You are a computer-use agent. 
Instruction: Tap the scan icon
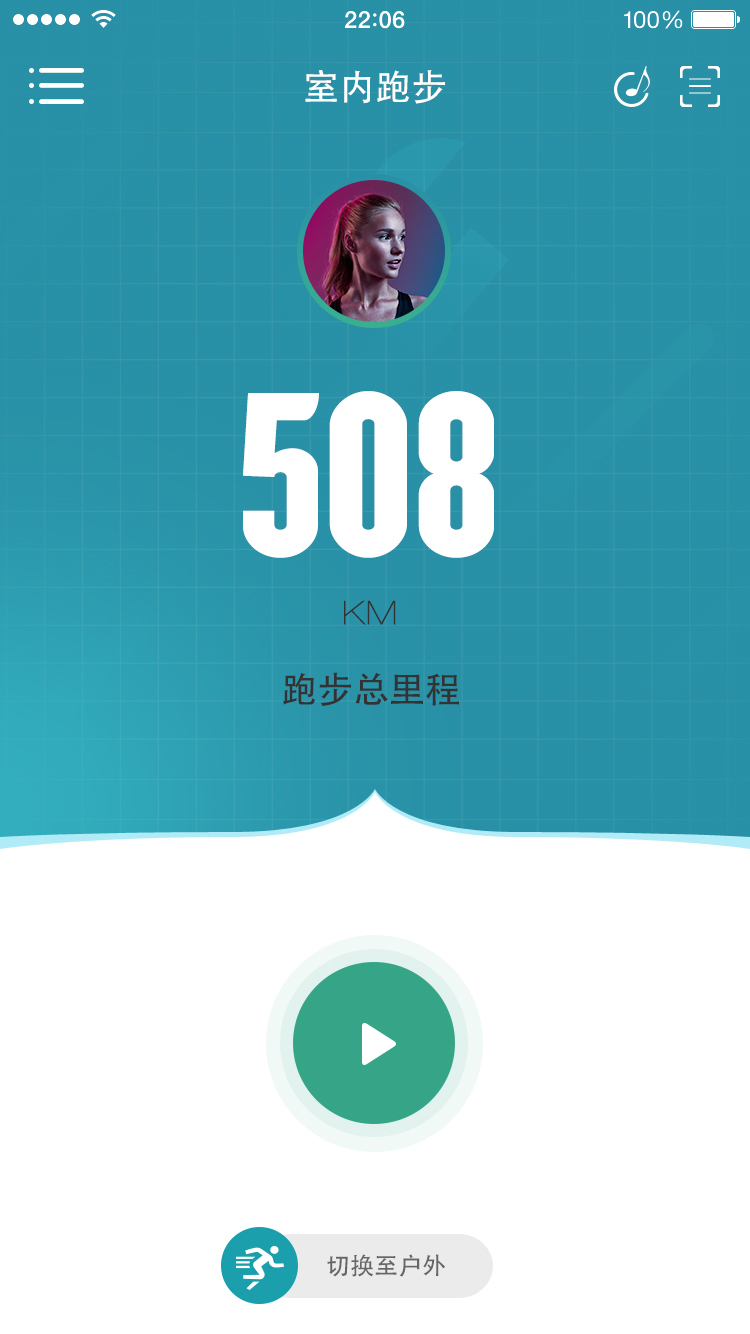[x=699, y=87]
